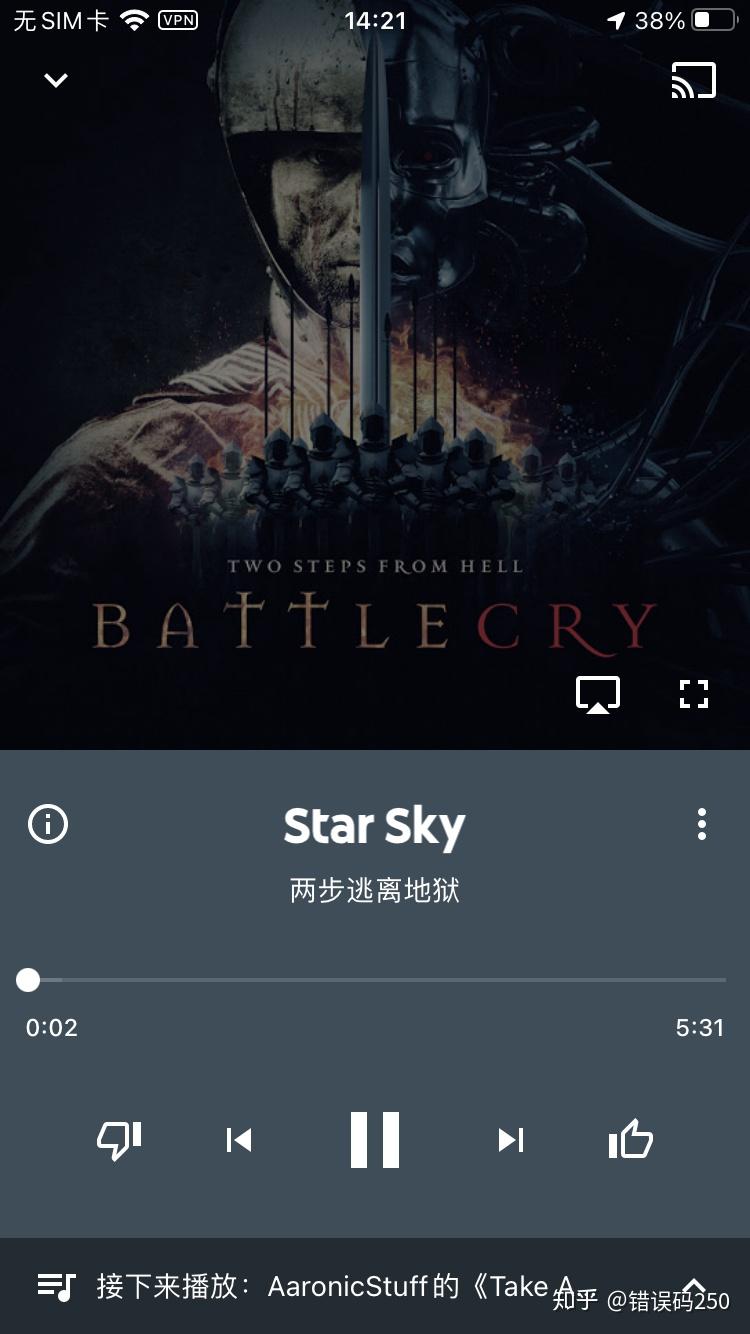The image size is (750, 1334).
Task: Give Star Sky a thumbs down
Action: point(119,1140)
